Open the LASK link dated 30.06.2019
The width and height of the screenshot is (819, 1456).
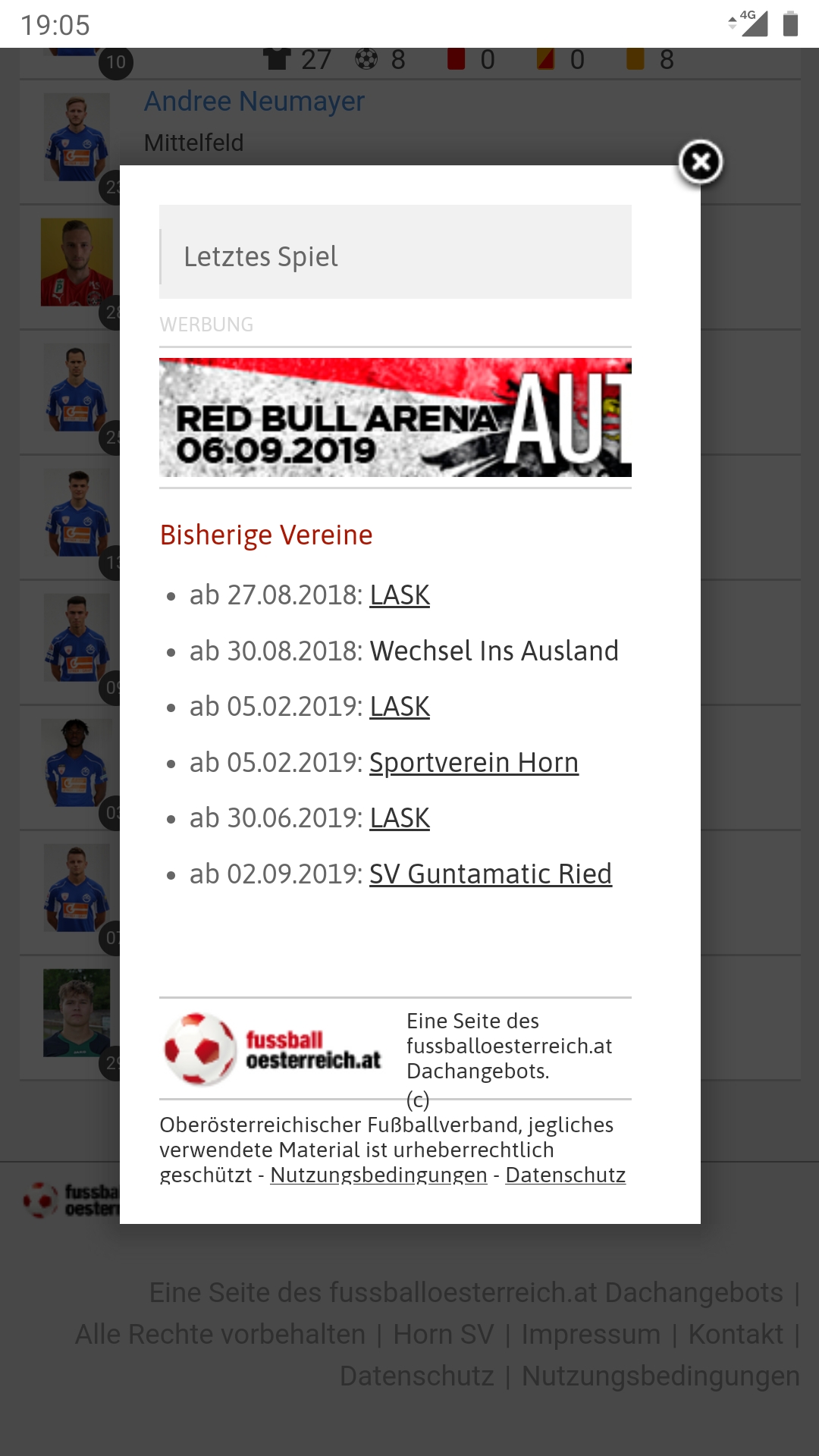400,818
